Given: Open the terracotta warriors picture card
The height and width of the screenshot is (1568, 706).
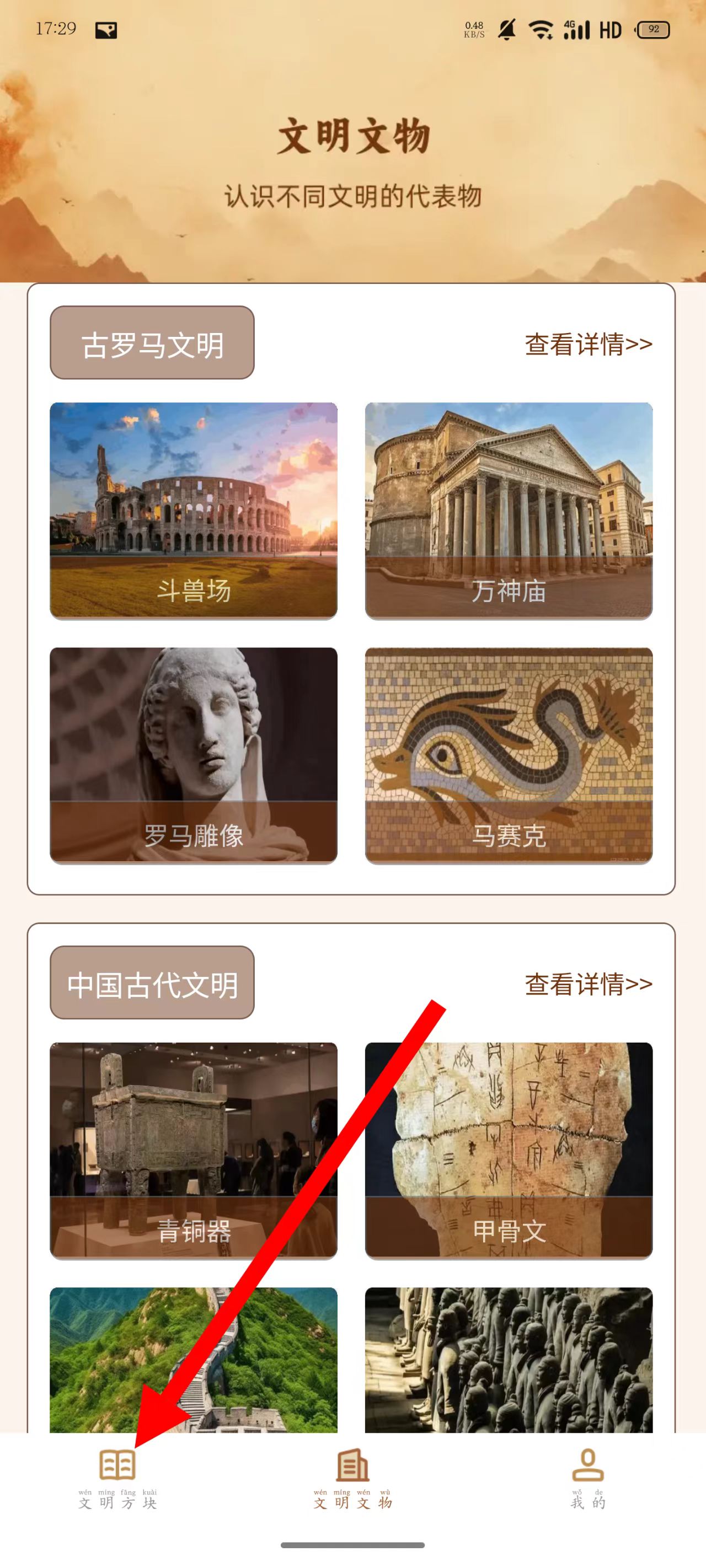Looking at the screenshot, I should coord(509,1358).
